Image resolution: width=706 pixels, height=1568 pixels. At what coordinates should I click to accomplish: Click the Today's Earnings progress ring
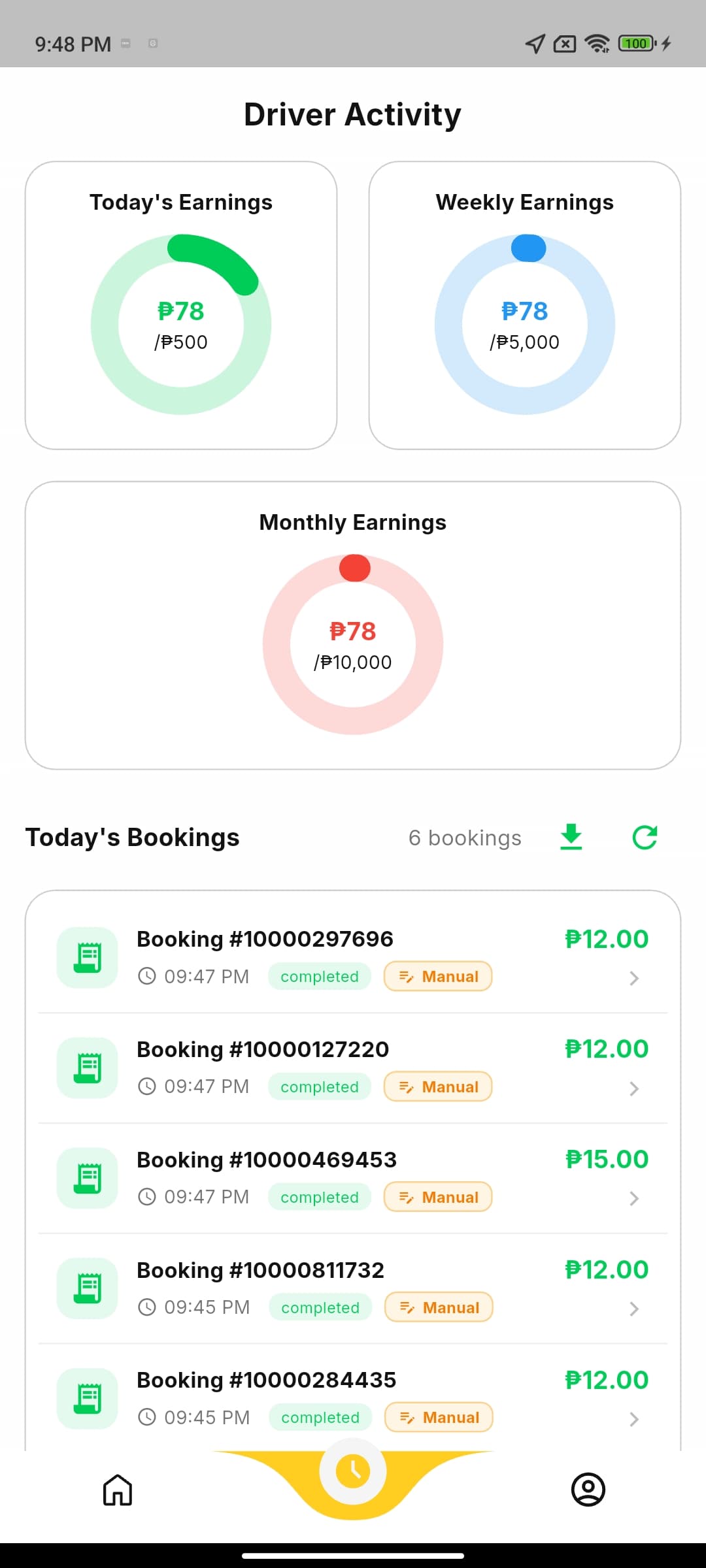pos(182,323)
